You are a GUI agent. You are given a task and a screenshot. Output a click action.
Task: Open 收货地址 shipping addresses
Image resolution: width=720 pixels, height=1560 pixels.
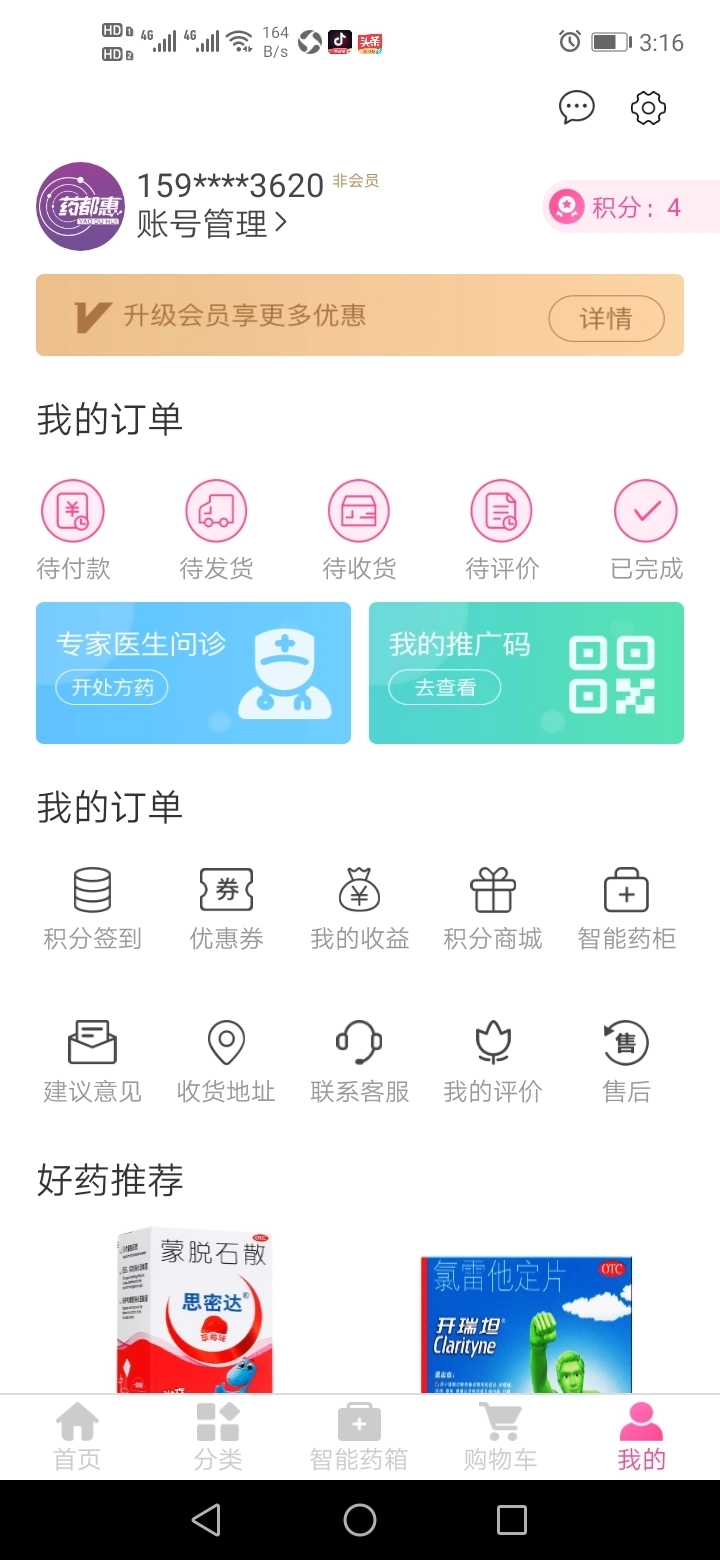click(226, 1058)
